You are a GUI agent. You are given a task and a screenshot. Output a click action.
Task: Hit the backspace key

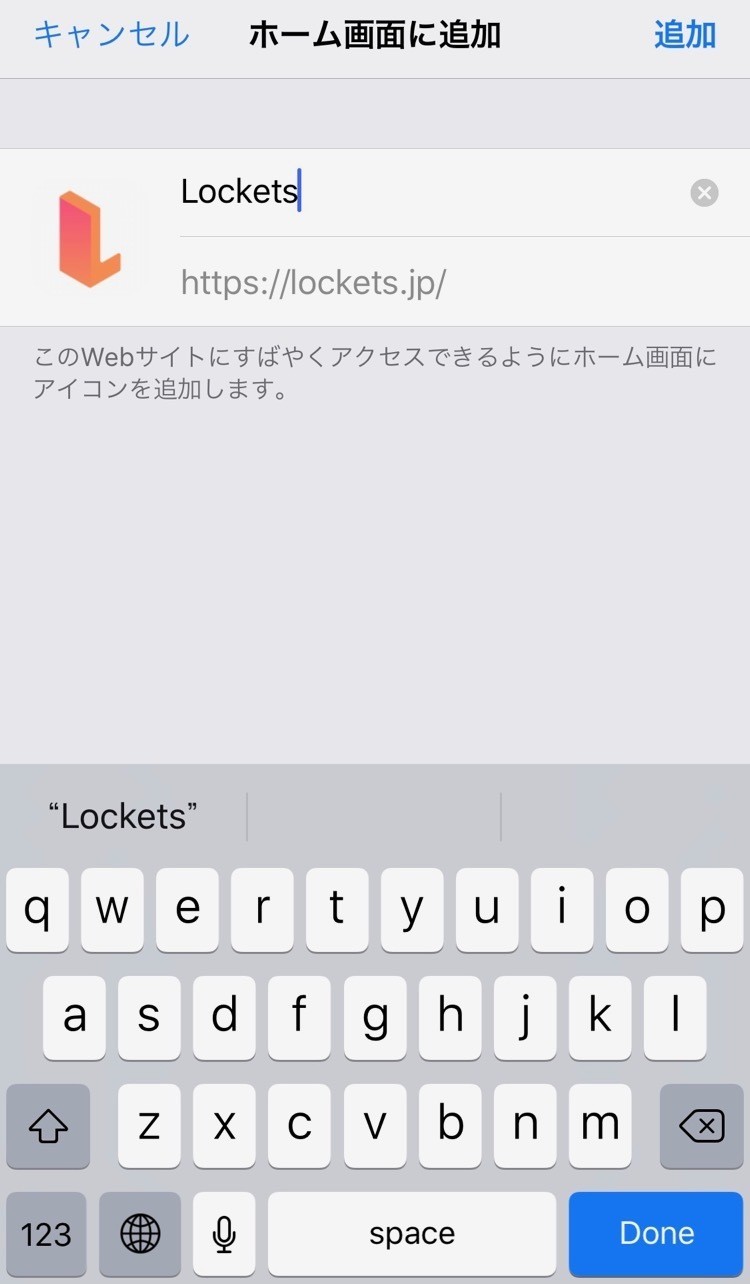point(701,1126)
